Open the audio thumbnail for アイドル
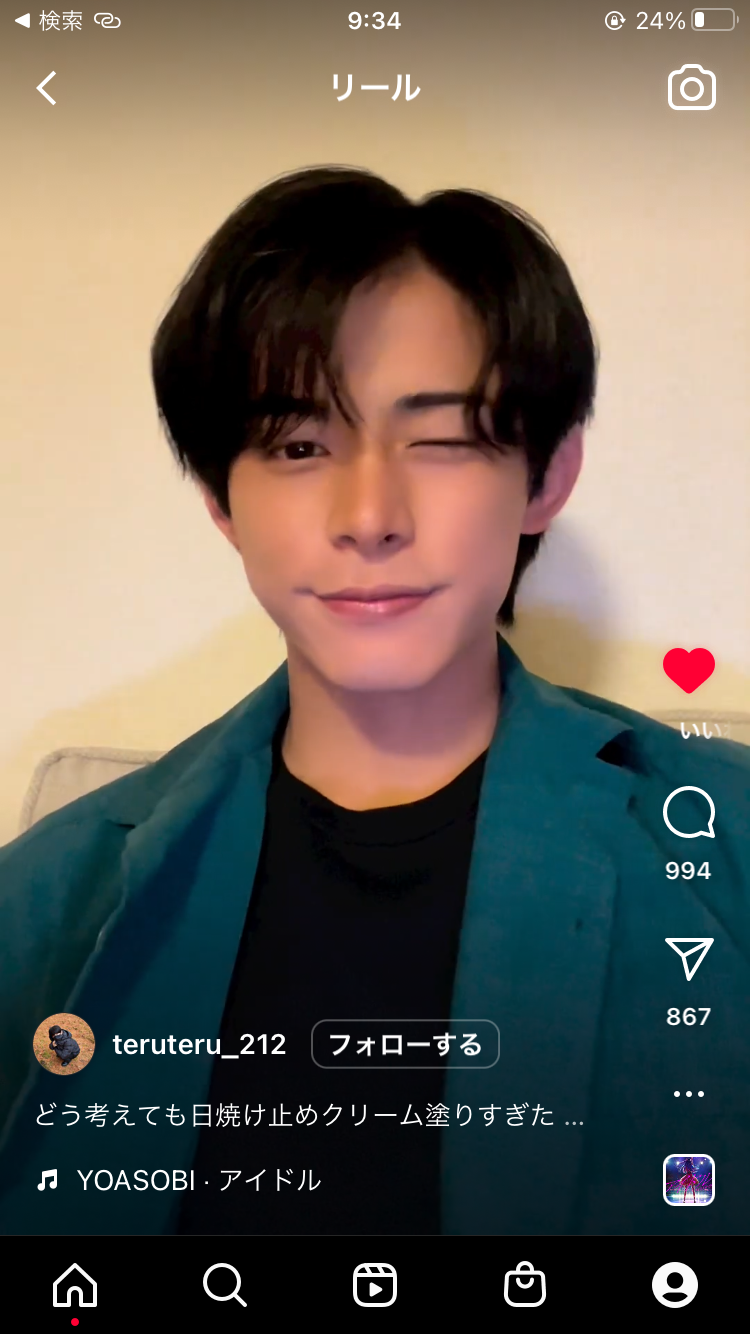This screenshot has width=750, height=1334. 689,1180
